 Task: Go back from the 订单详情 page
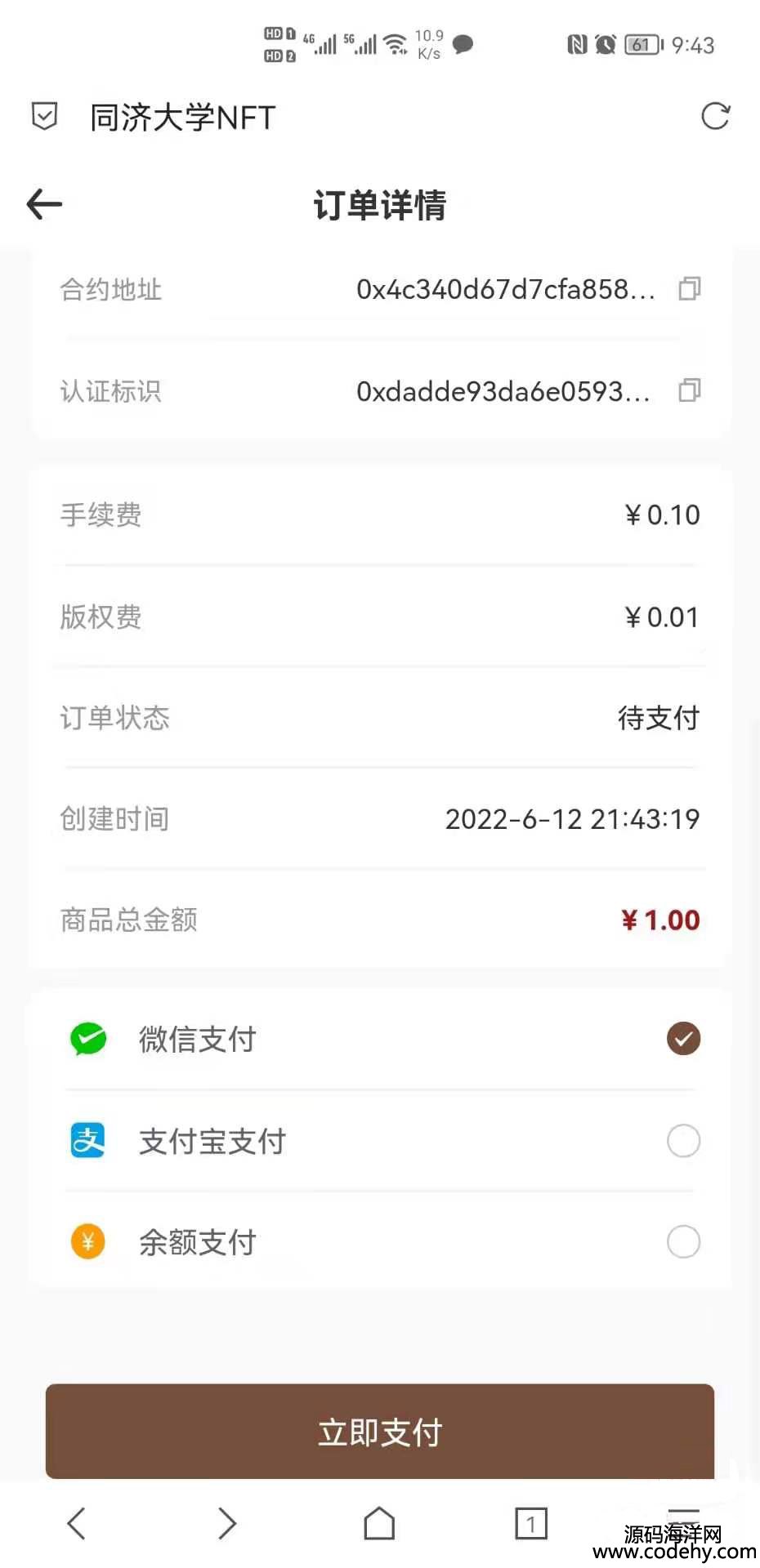(44, 204)
